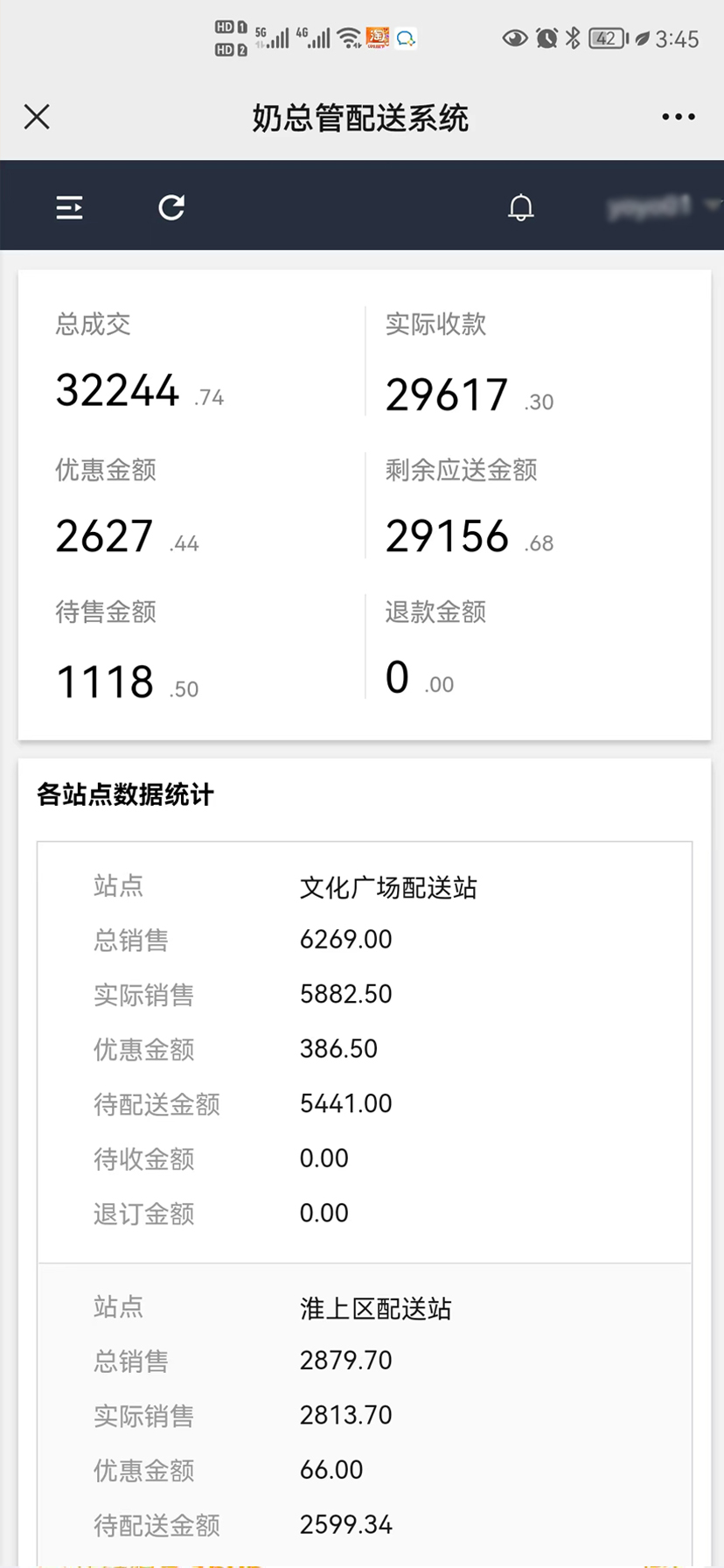The image size is (724, 1568).
Task: Close the 奶总管配送系统 page
Action: [37, 116]
